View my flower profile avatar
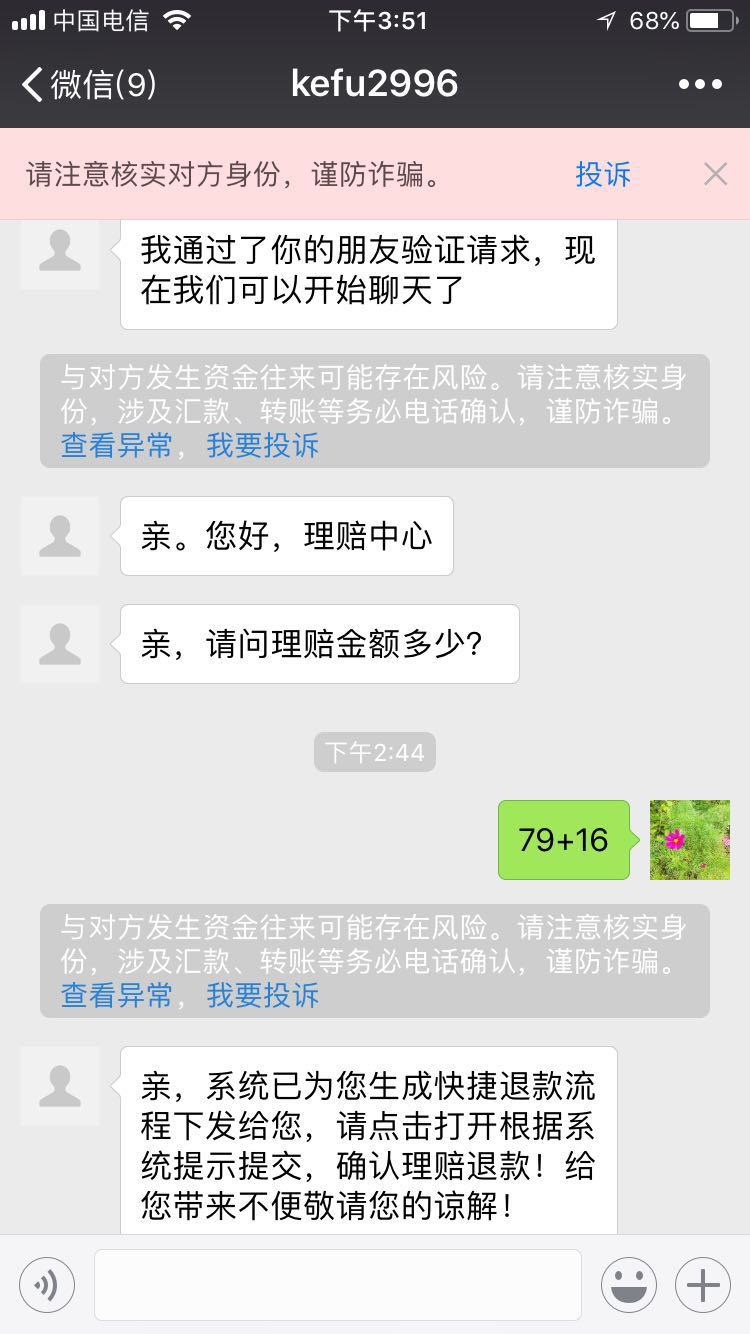This screenshot has width=750, height=1334. tap(690, 840)
